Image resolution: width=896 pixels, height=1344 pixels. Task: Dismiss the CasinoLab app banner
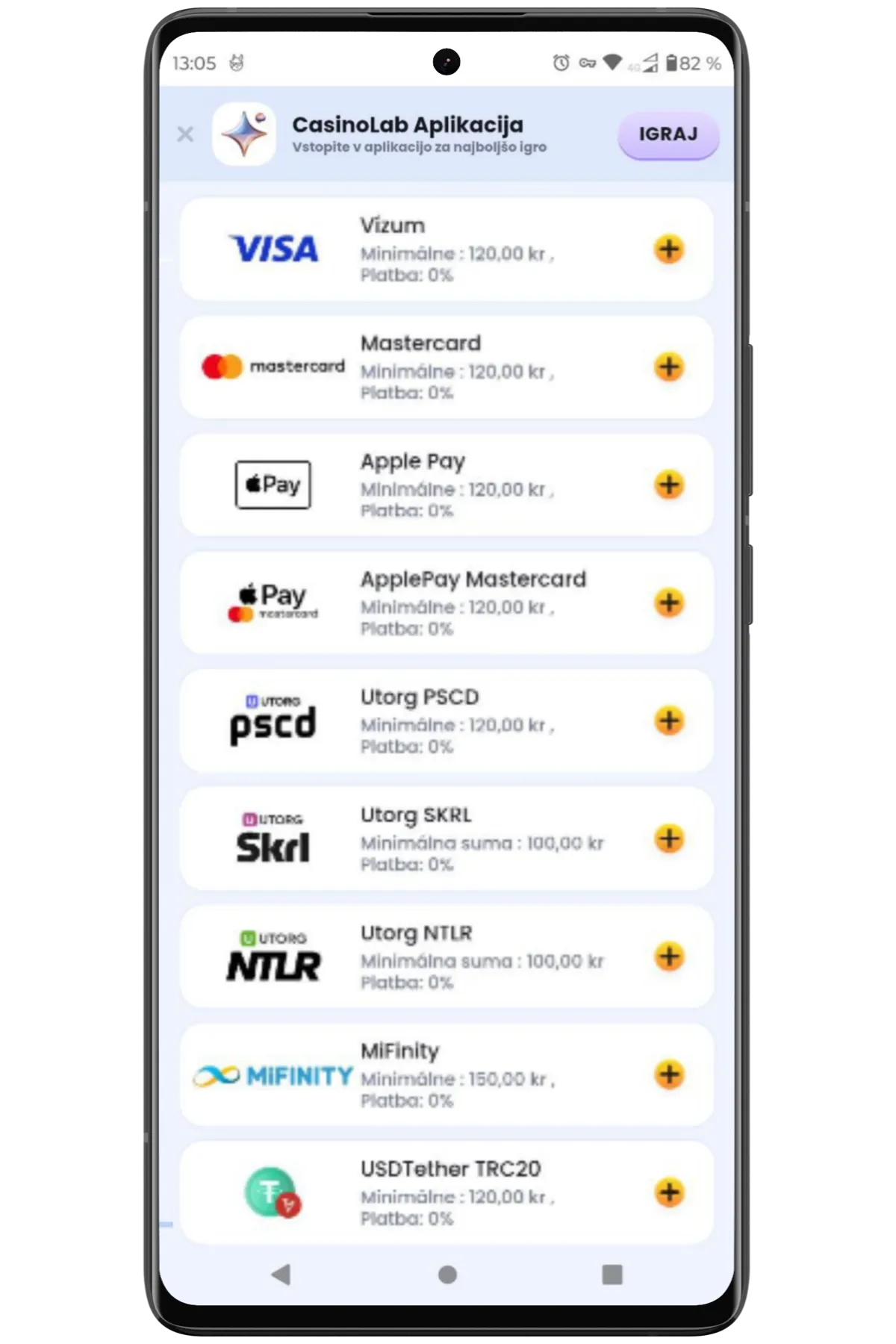pos(185,134)
